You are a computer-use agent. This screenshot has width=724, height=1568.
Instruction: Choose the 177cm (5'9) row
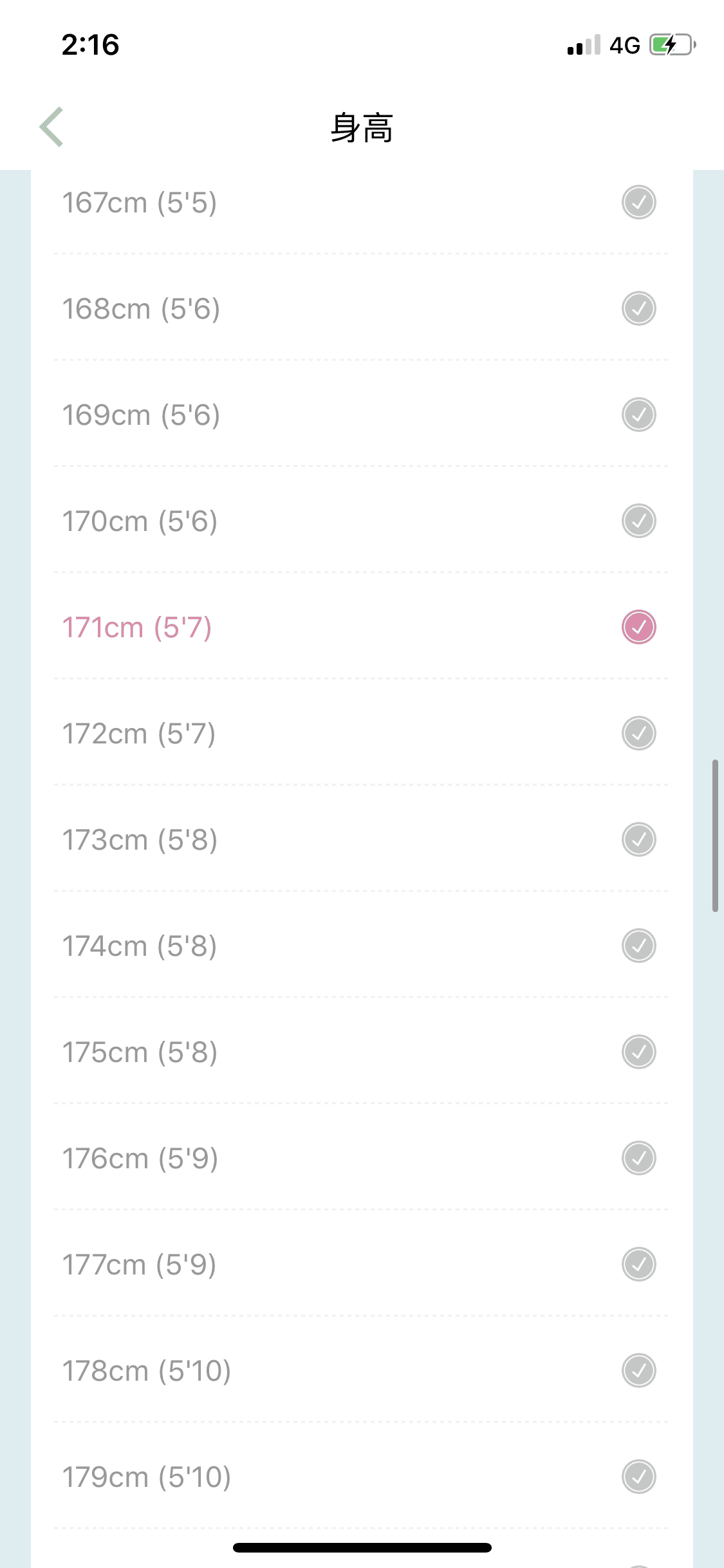coord(360,1265)
